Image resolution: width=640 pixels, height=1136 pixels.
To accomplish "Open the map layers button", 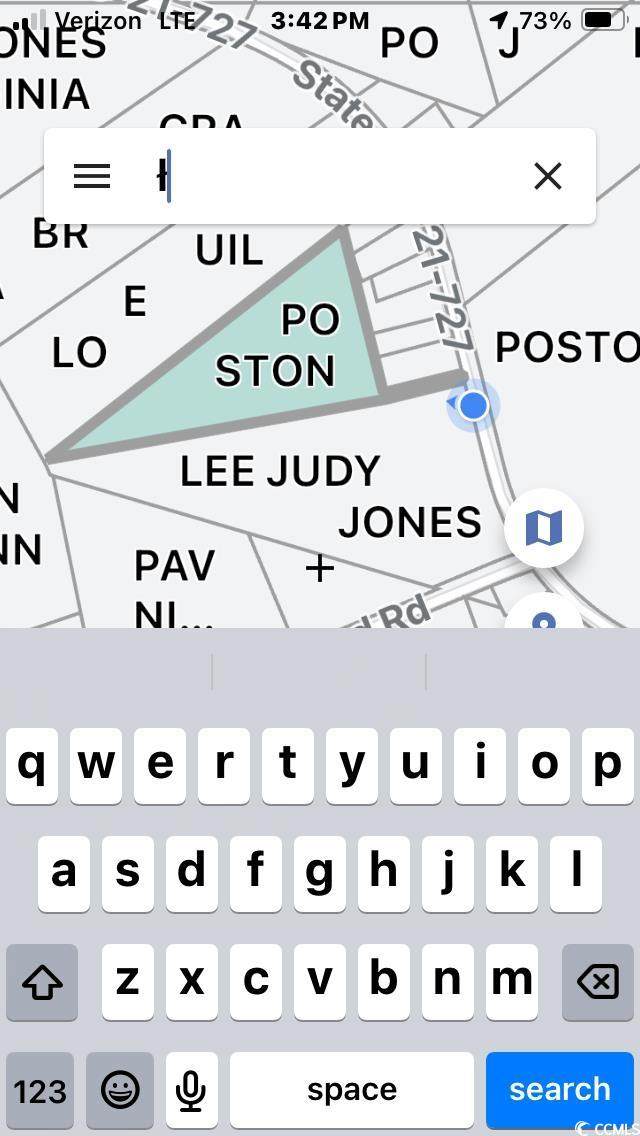I will (544, 527).
